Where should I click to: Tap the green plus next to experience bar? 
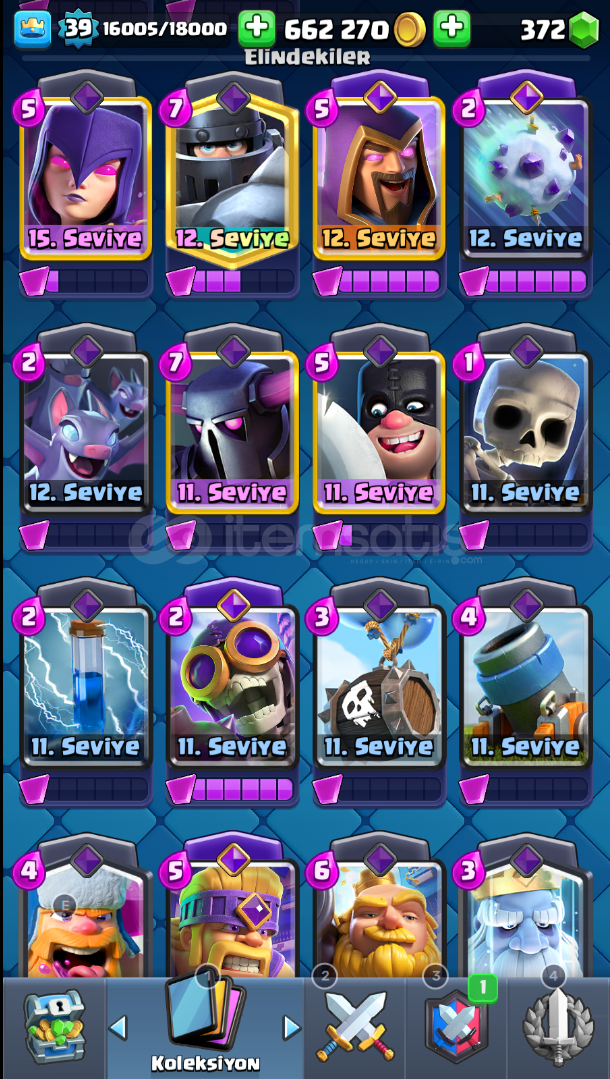point(256,28)
